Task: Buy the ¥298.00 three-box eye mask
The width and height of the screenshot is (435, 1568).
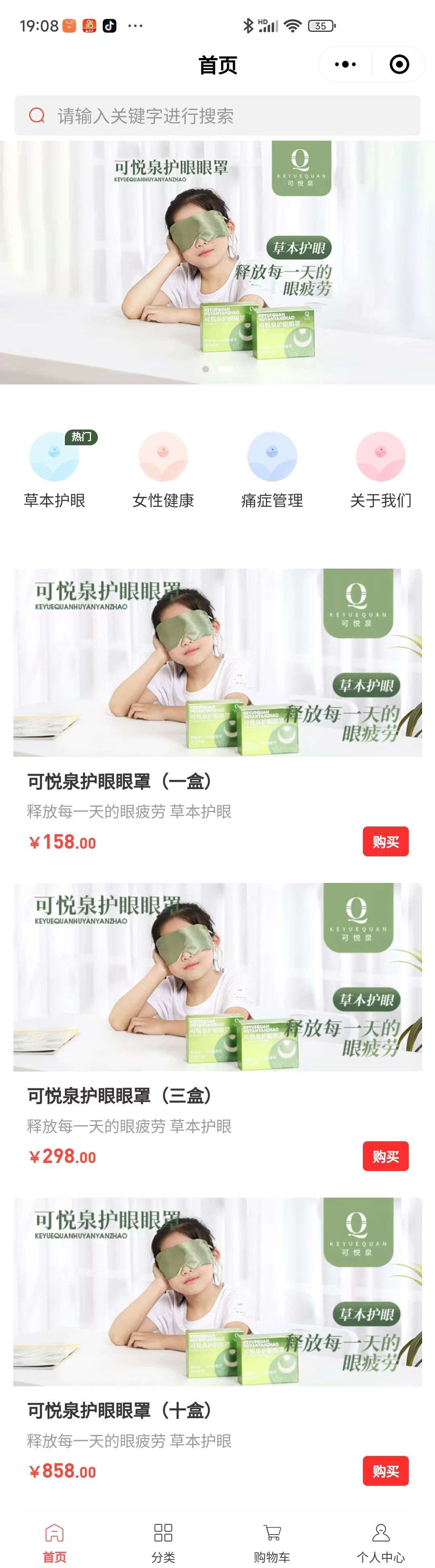Action: point(386,1156)
